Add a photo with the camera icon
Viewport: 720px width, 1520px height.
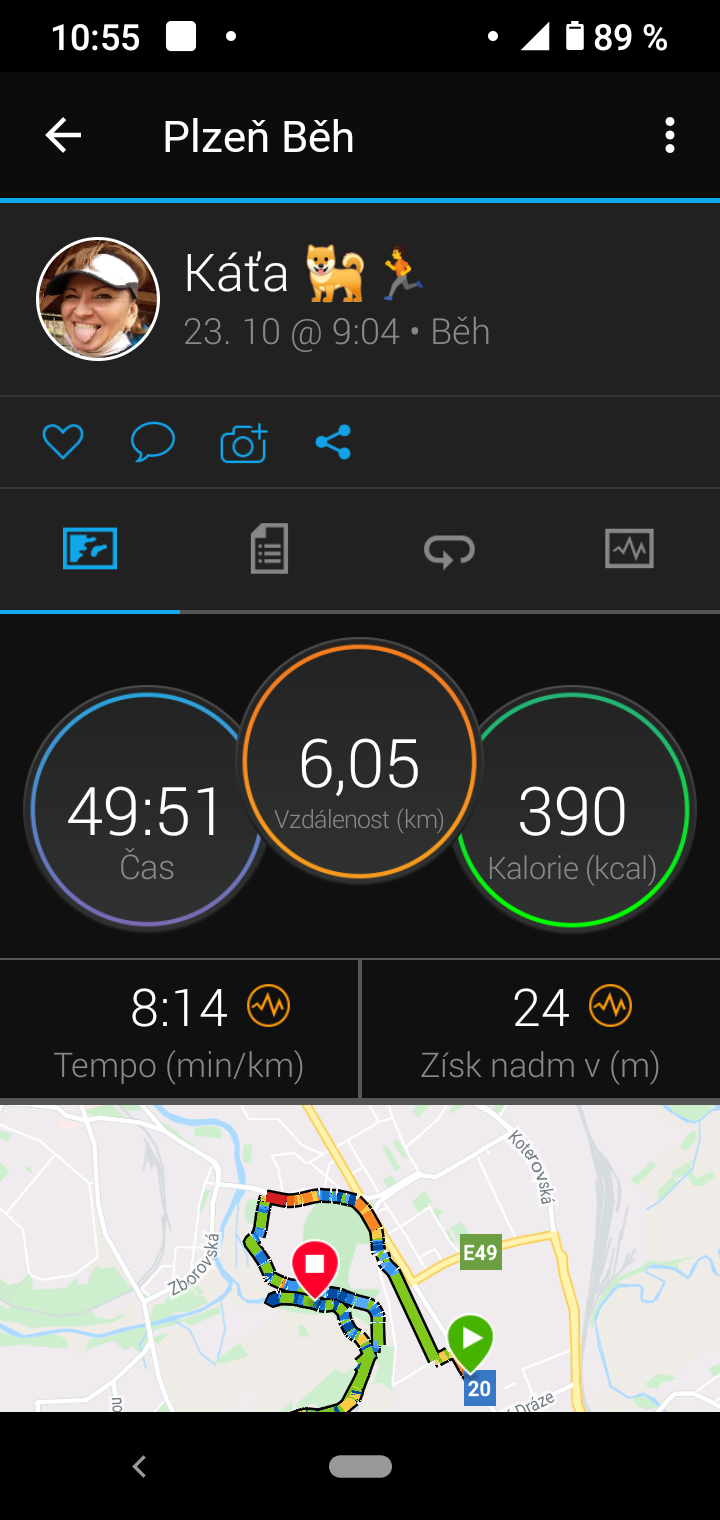point(244,443)
